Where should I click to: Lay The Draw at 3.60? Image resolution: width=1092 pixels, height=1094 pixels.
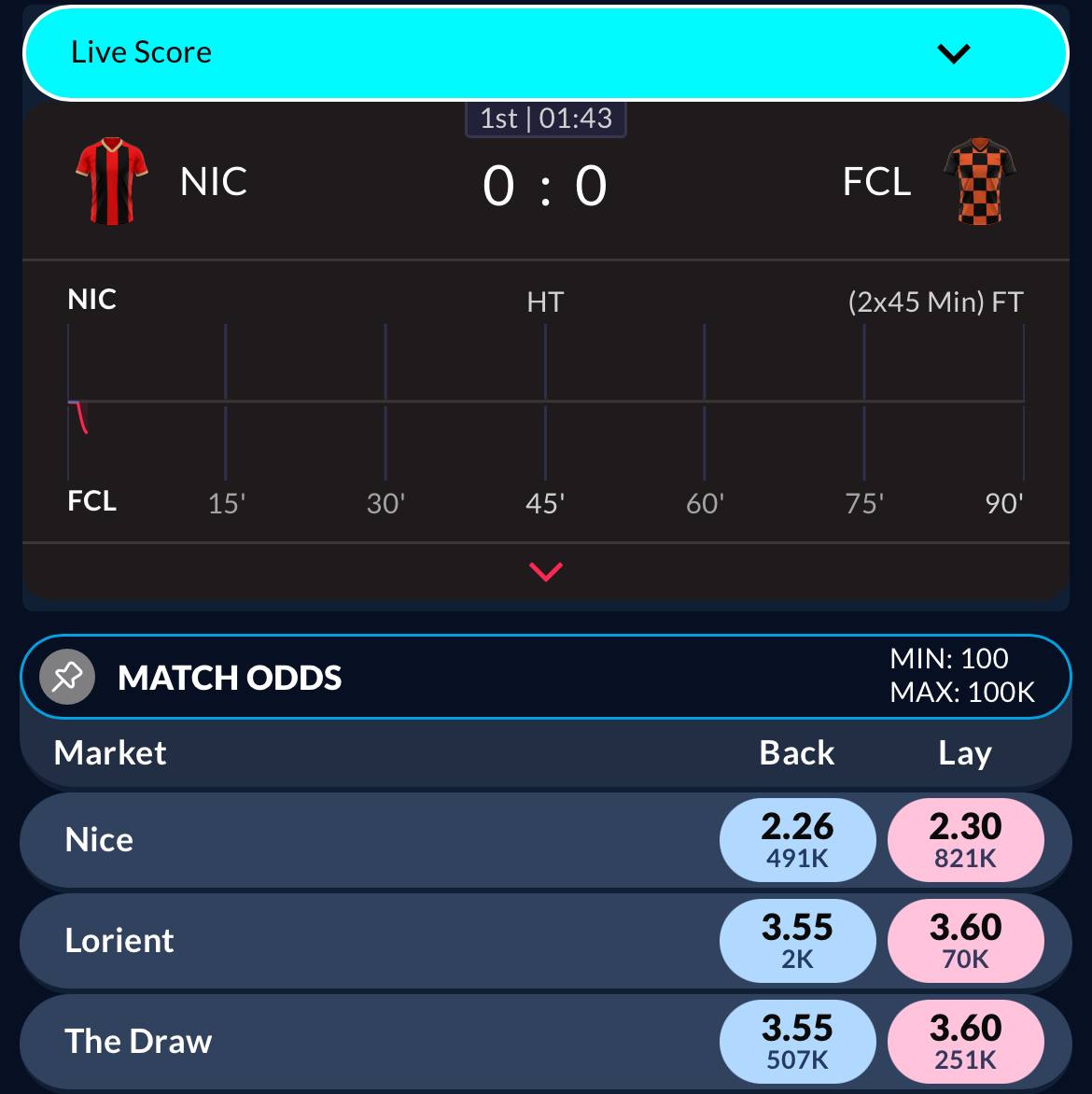pyautogui.click(x=966, y=1042)
